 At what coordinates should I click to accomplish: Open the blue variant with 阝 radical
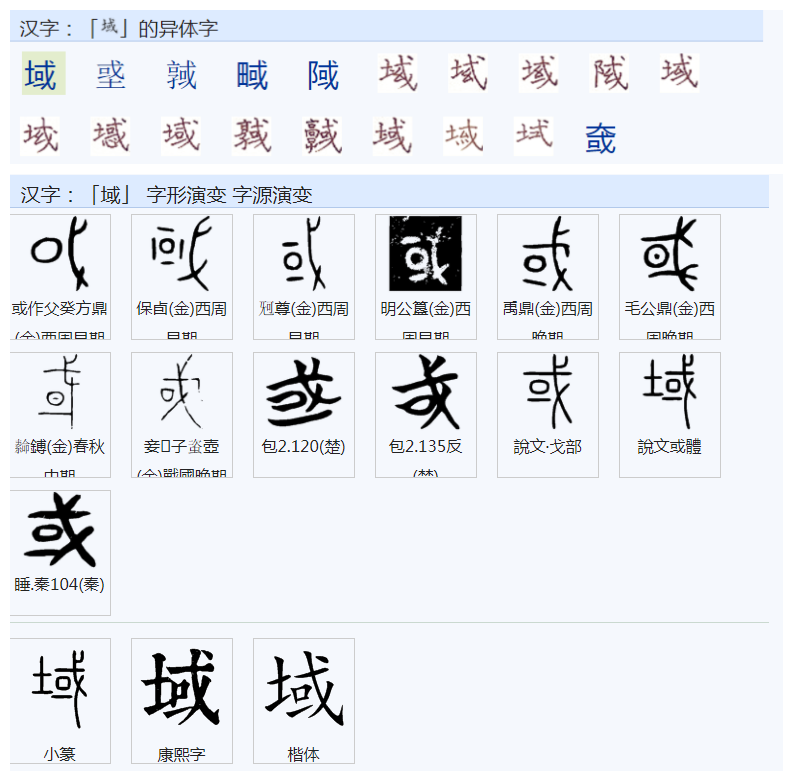323,75
